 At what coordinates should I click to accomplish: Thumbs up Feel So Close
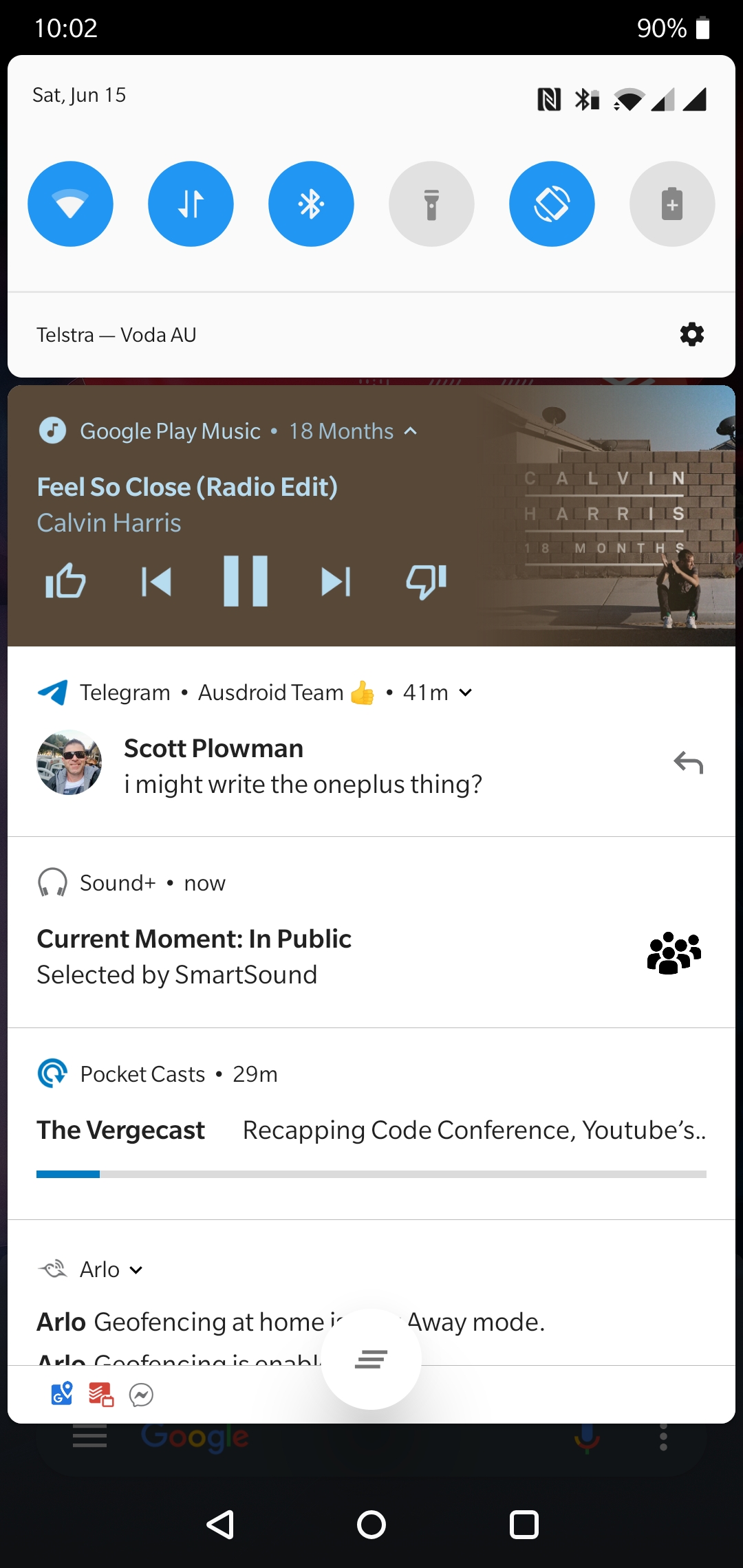(65, 582)
